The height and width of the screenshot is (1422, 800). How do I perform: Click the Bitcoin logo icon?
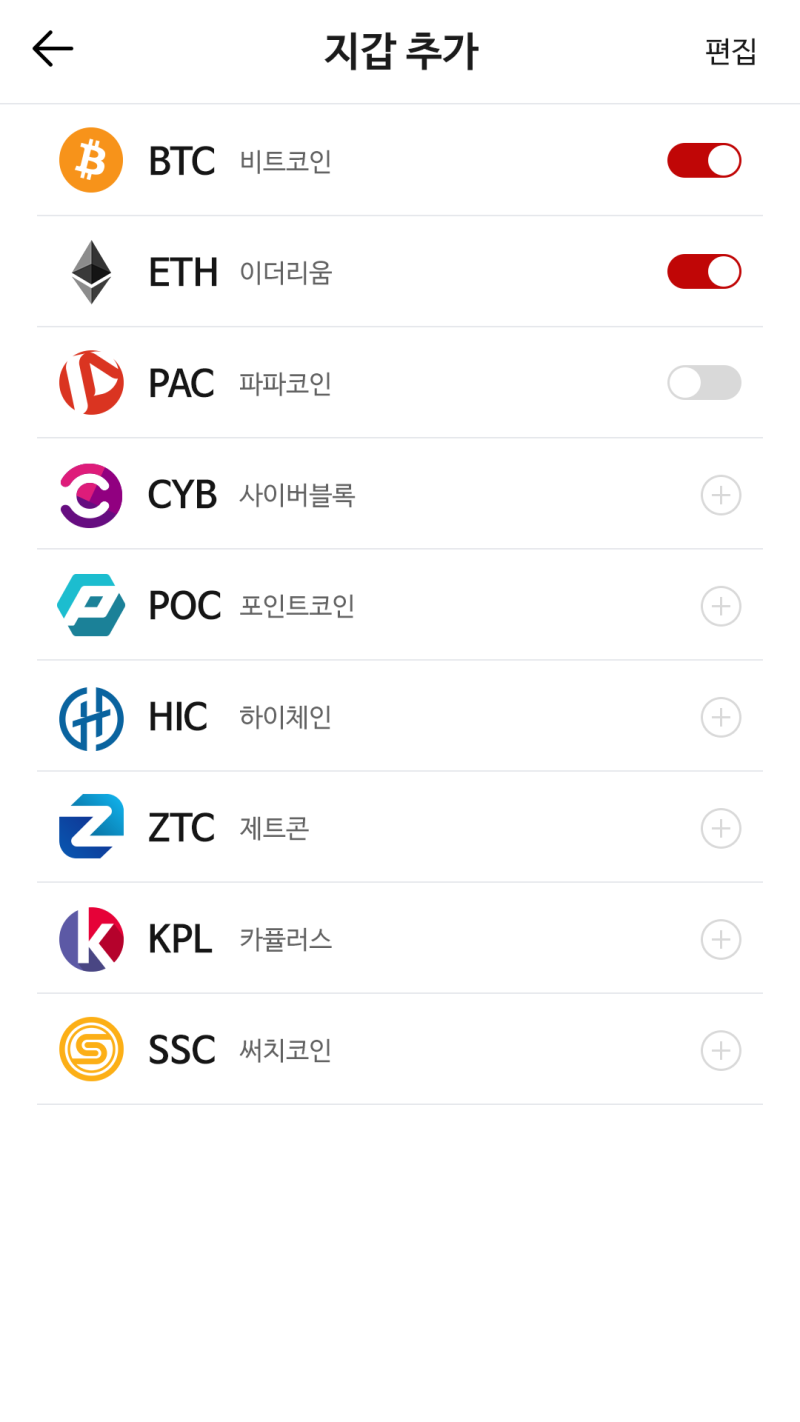coord(91,160)
